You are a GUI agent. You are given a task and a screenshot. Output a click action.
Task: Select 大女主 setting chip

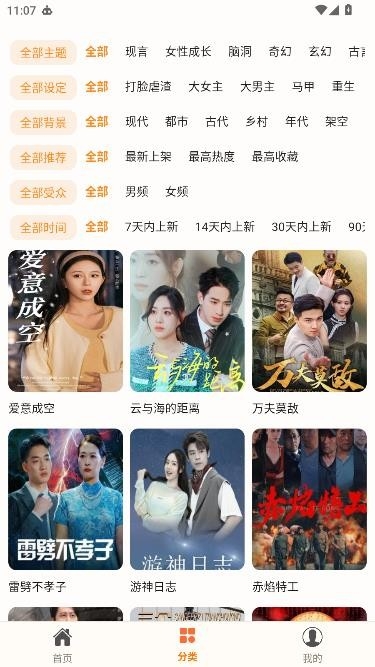coord(206,87)
